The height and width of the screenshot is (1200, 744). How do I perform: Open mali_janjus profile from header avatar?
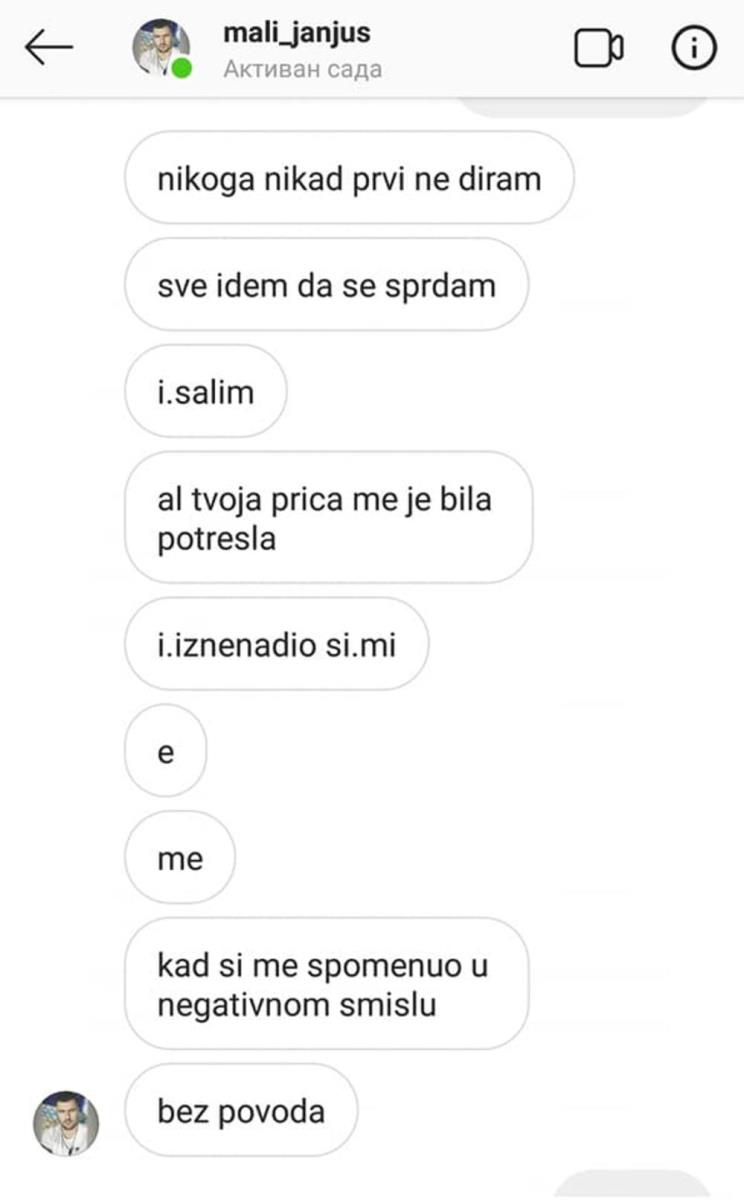pyautogui.click(x=162, y=47)
